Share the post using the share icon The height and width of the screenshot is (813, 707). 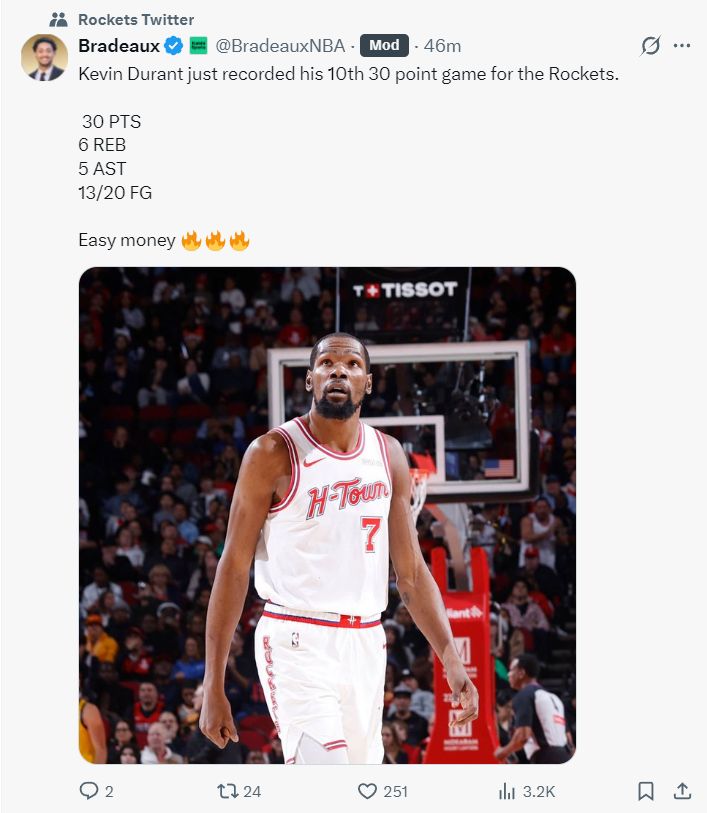click(x=682, y=791)
